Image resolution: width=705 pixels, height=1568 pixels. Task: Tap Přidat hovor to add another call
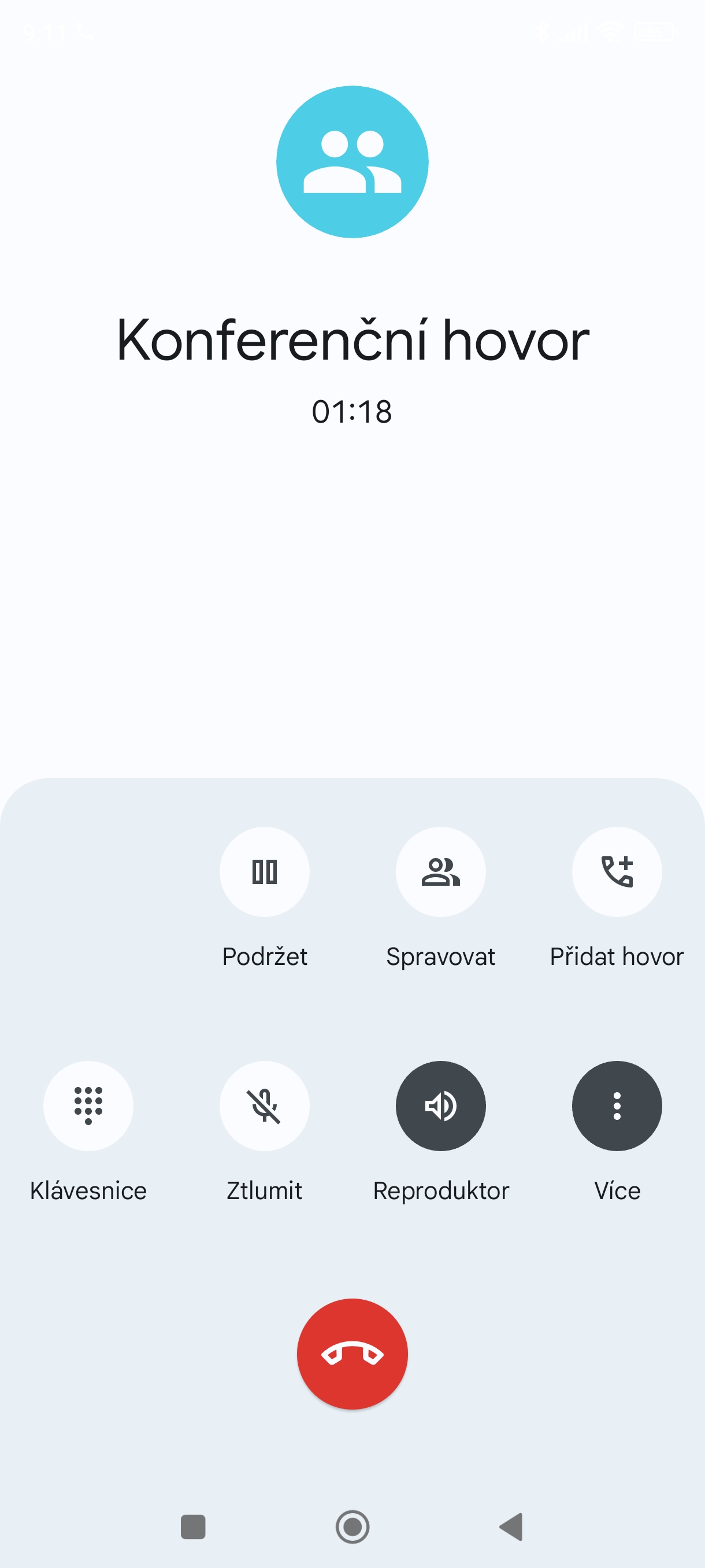coord(616,872)
